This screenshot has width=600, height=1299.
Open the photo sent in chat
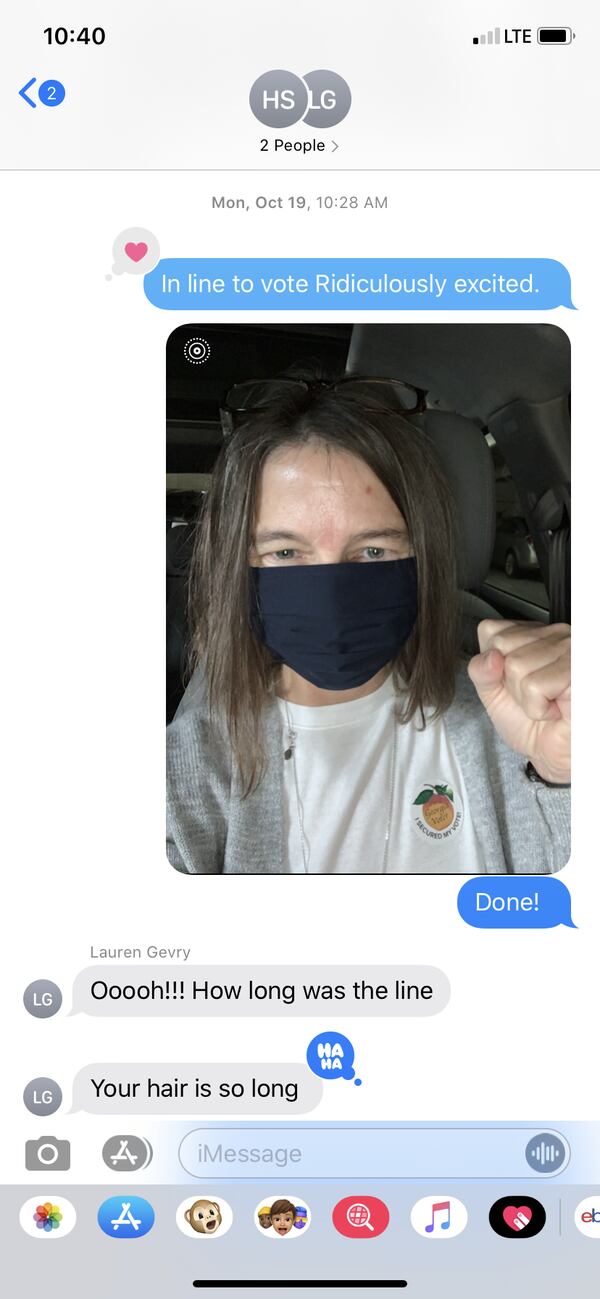pyautogui.click(x=368, y=598)
